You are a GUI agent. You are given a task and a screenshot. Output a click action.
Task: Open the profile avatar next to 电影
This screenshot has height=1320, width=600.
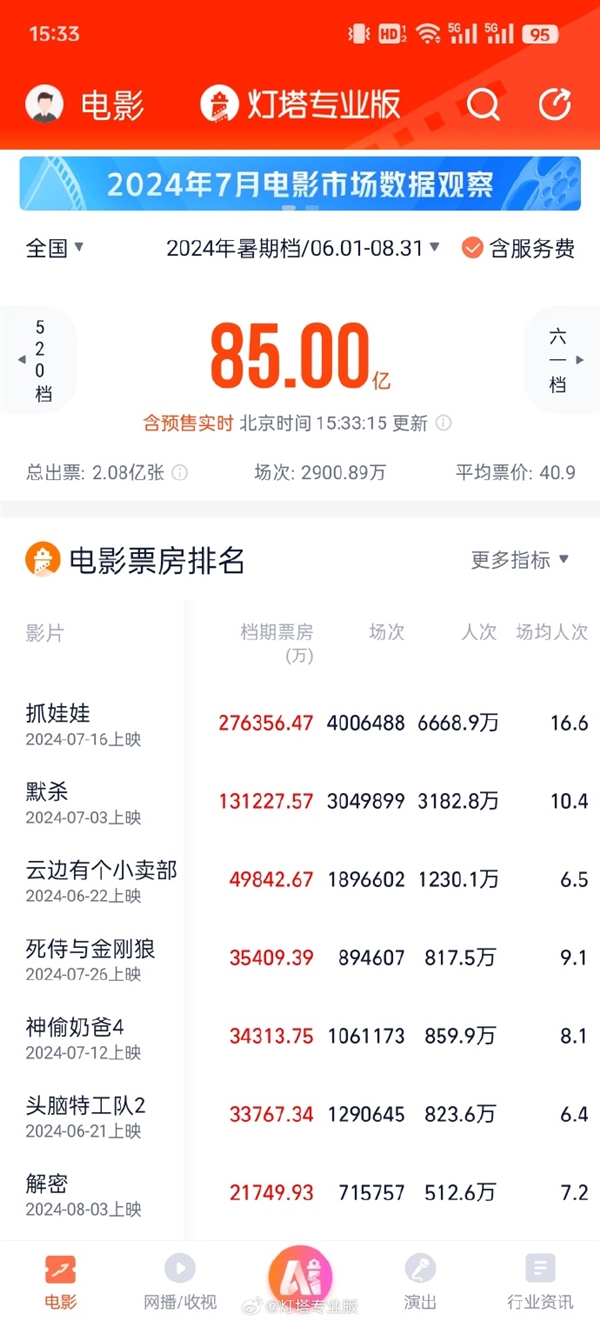[44, 104]
